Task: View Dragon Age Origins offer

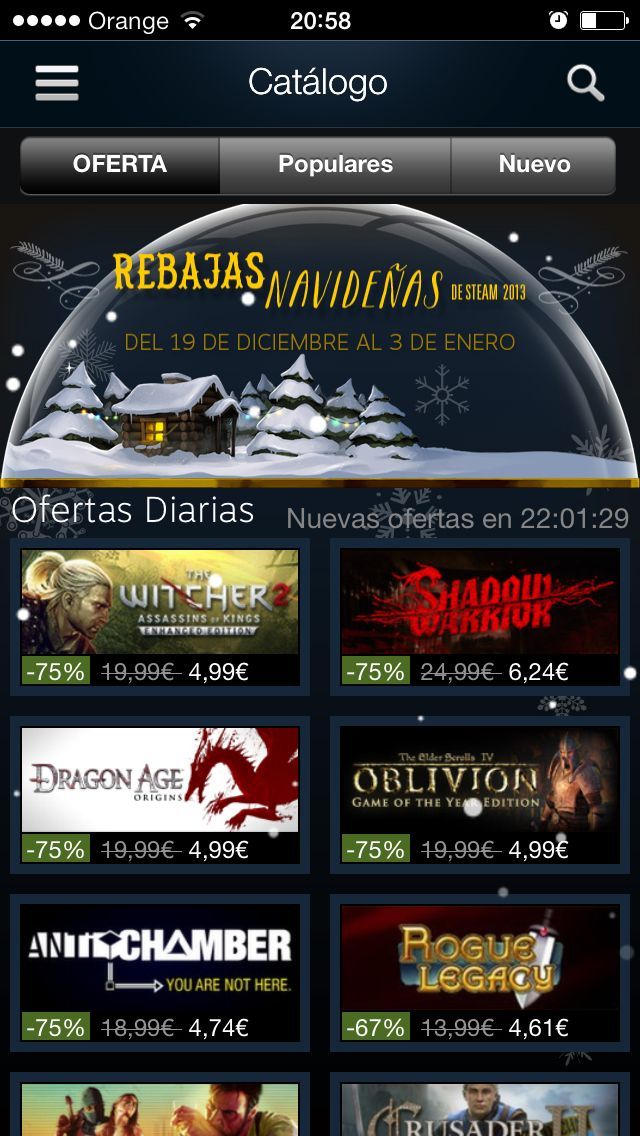Action: 160,794
